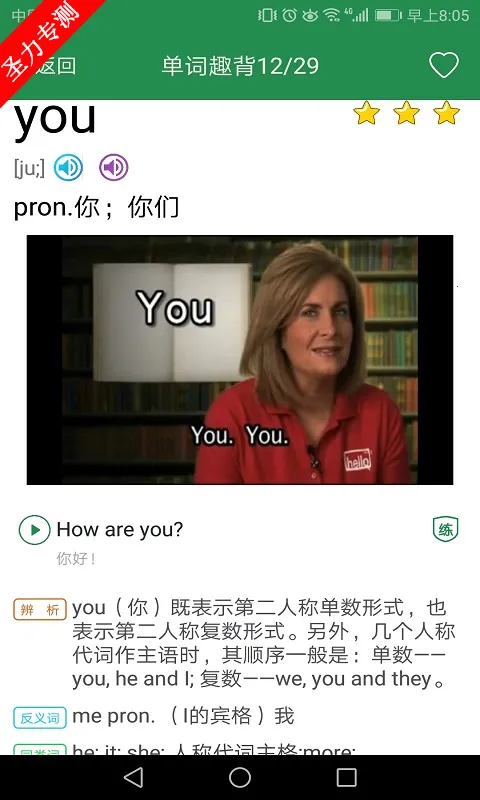The width and height of the screenshot is (480, 800).
Task: Go to the system home screen
Action: click(x=240, y=778)
